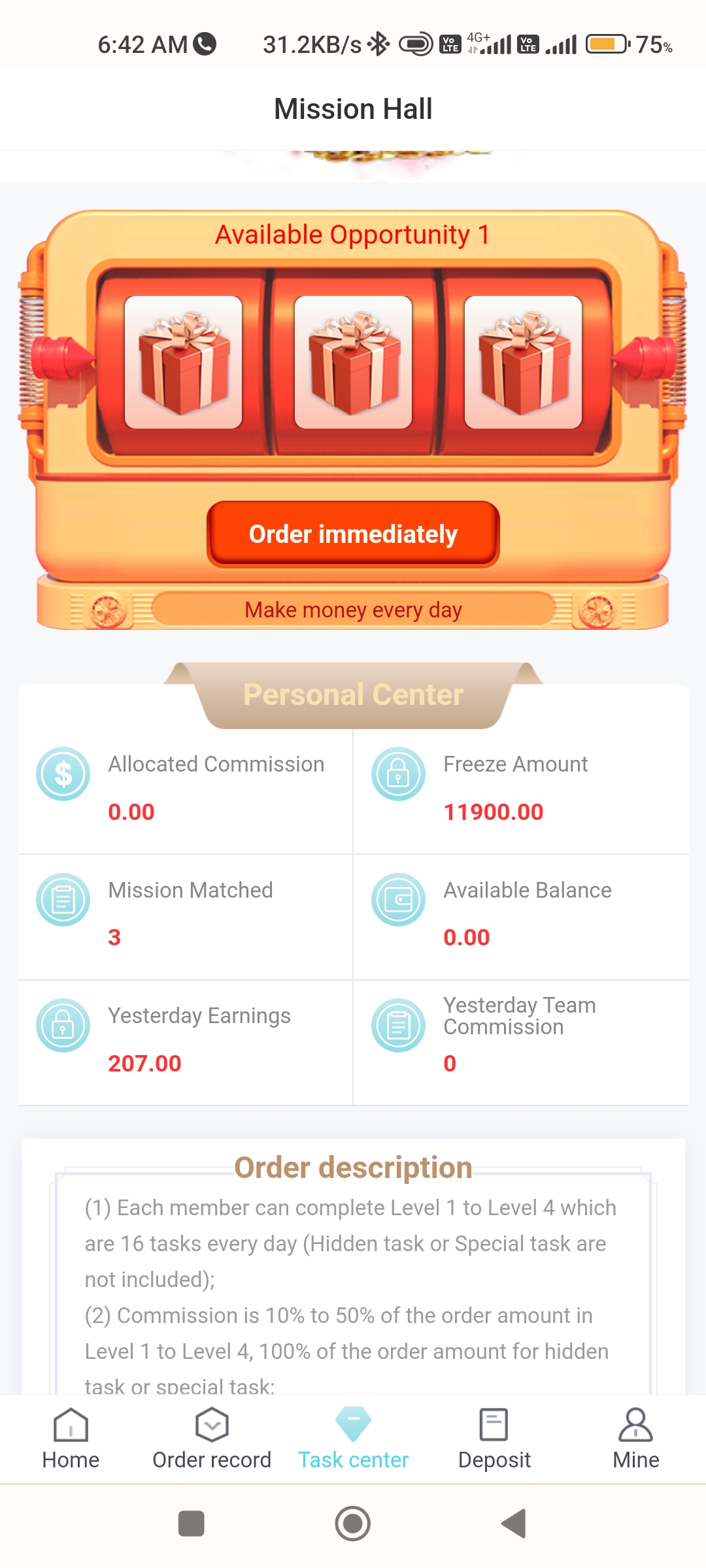
Task: Select the Task center tab
Action: coord(353,1439)
